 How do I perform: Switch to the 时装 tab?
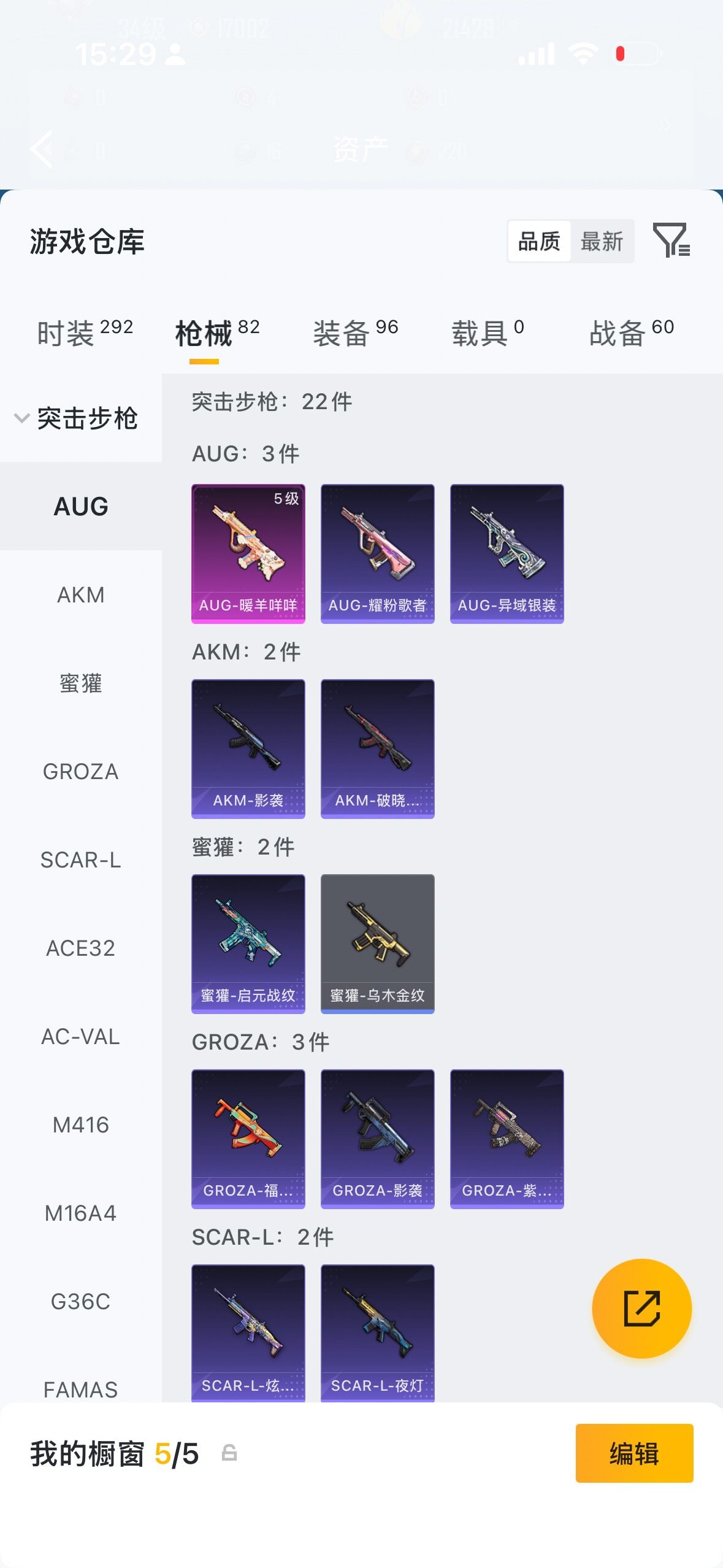pyautogui.click(x=85, y=333)
